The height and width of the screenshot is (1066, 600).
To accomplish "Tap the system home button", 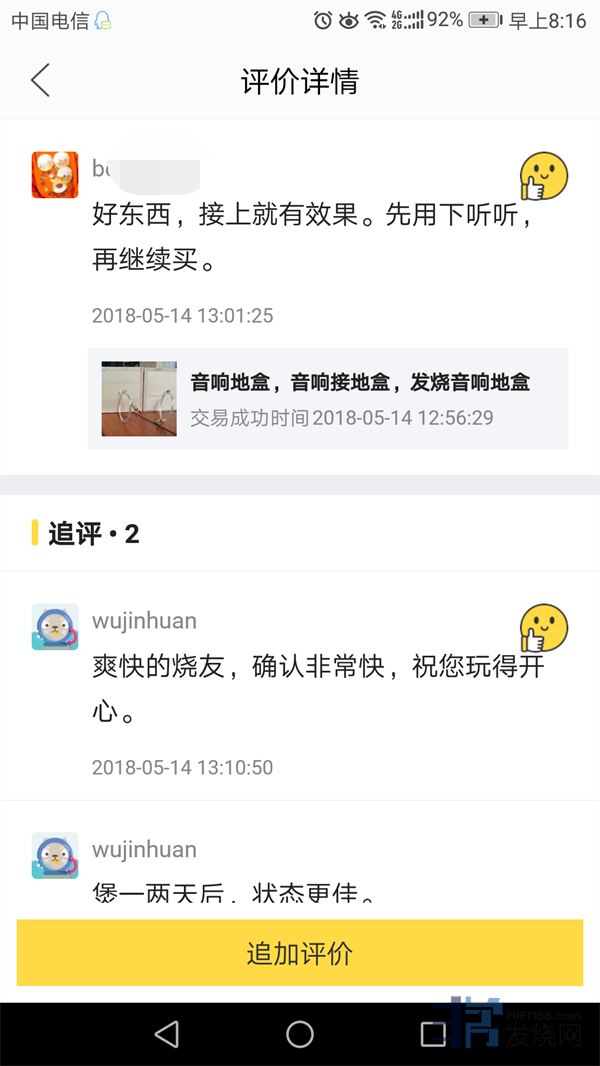I will (x=300, y=1034).
